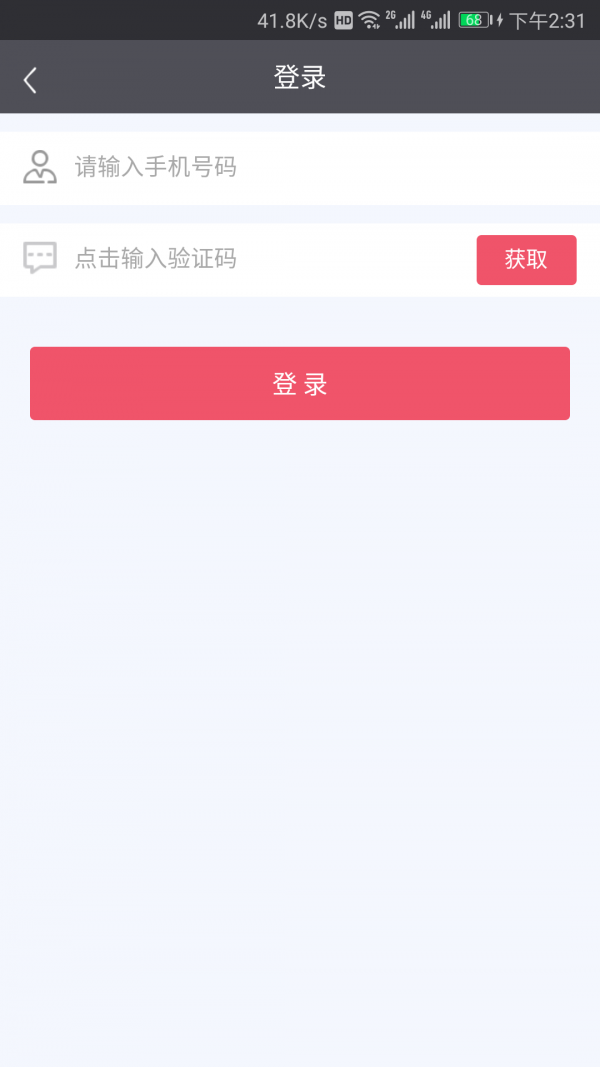Tap 获取 to get a verification code
This screenshot has width=600, height=1067.
coord(527,260)
